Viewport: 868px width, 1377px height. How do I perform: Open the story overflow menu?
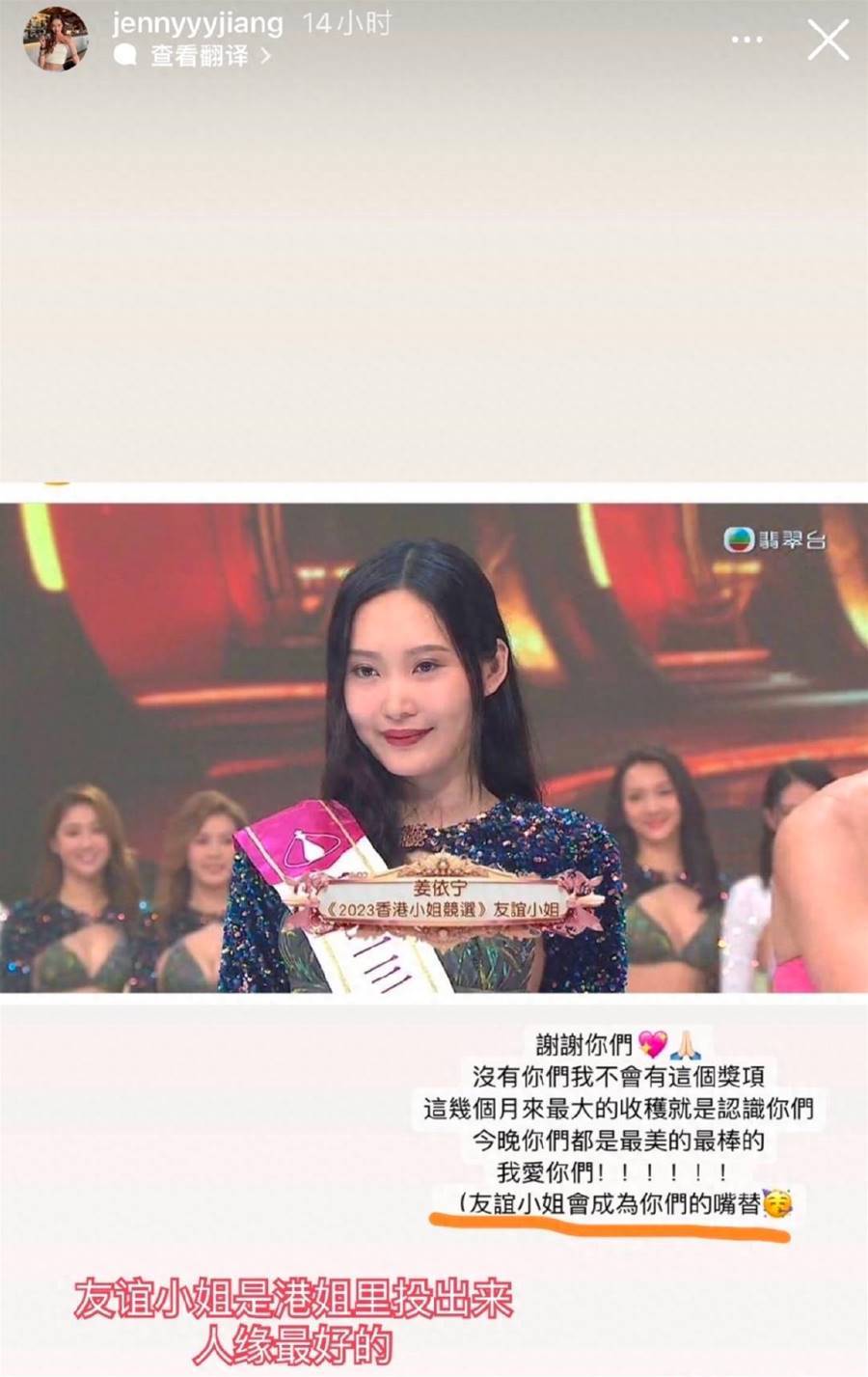(747, 40)
